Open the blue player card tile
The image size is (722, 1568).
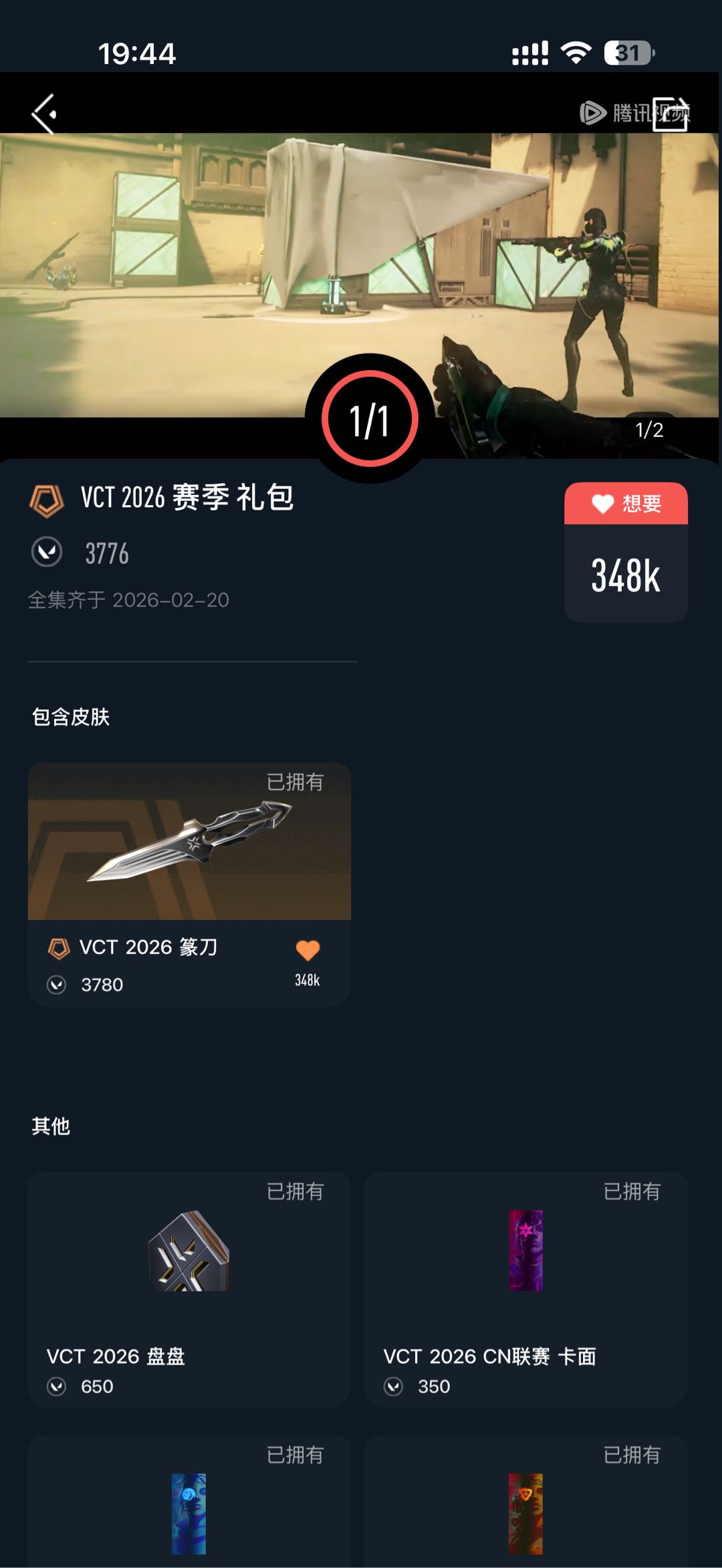[x=189, y=1501]
